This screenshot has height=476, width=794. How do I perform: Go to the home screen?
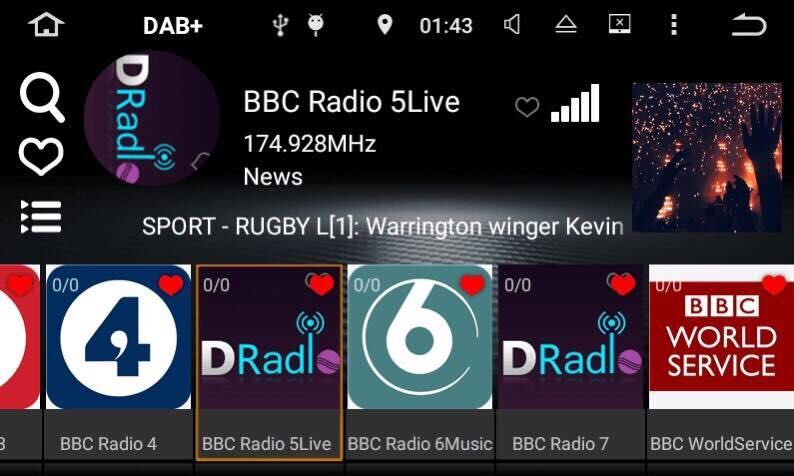46,25
